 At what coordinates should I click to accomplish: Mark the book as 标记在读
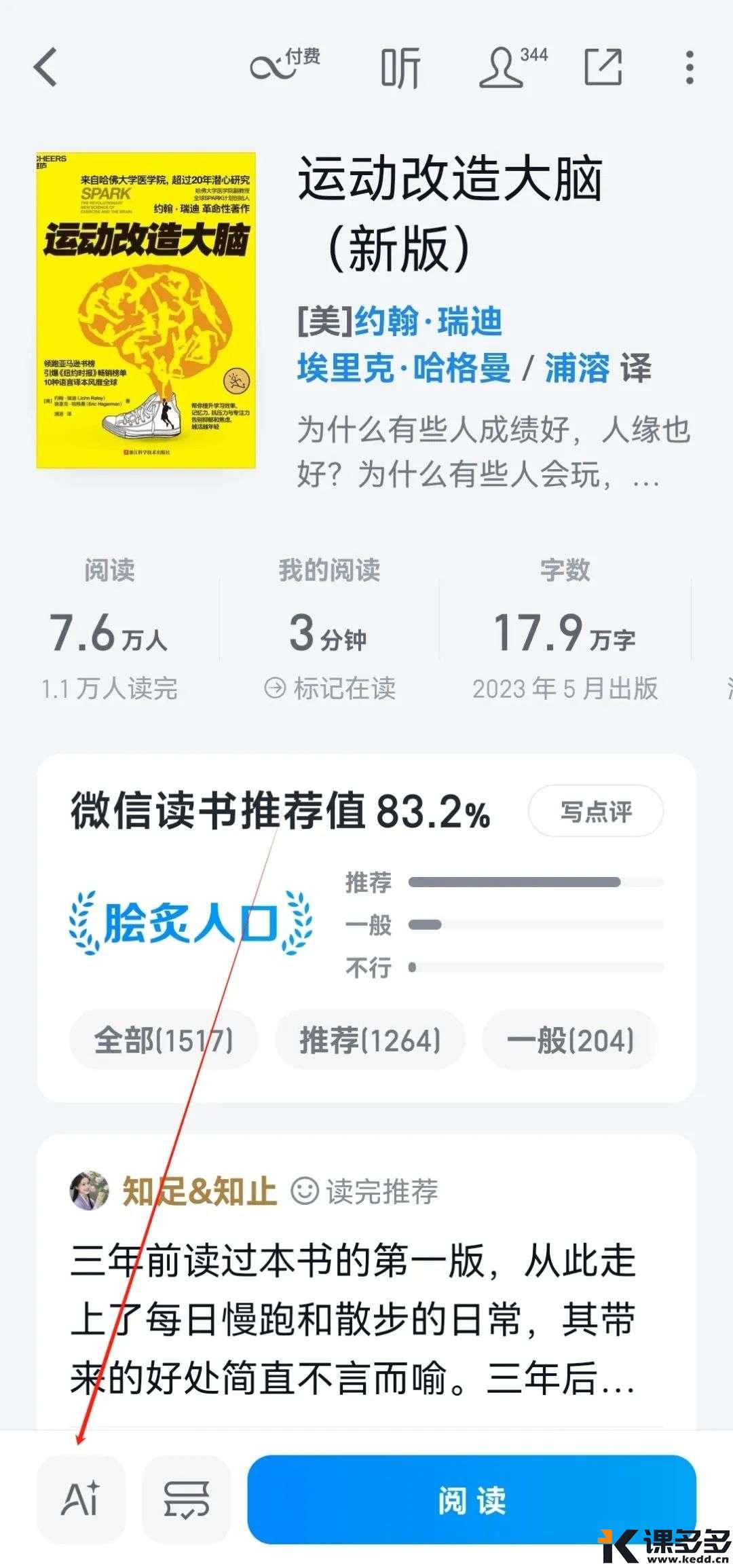[x=331, y=688]
